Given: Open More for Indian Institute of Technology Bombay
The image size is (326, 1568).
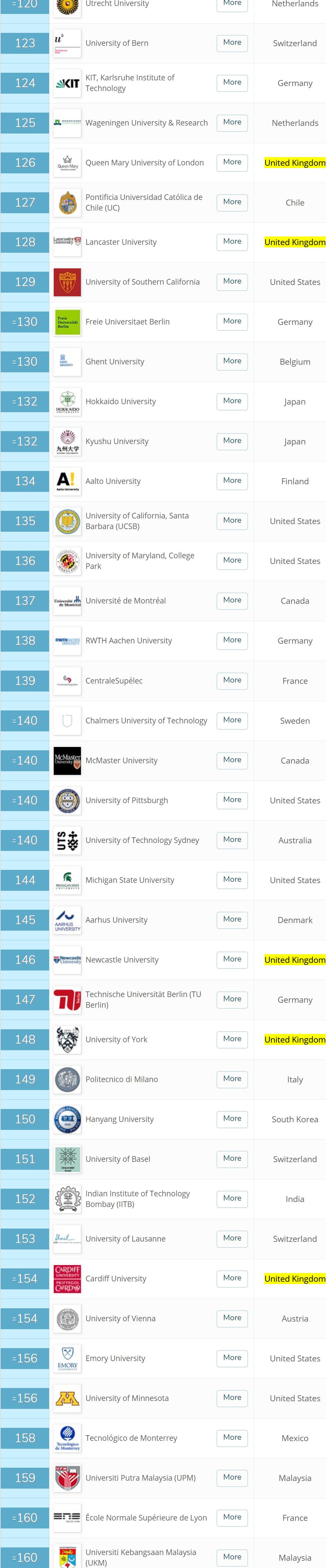Looking at the screenshot, I should click(232, 1199).
